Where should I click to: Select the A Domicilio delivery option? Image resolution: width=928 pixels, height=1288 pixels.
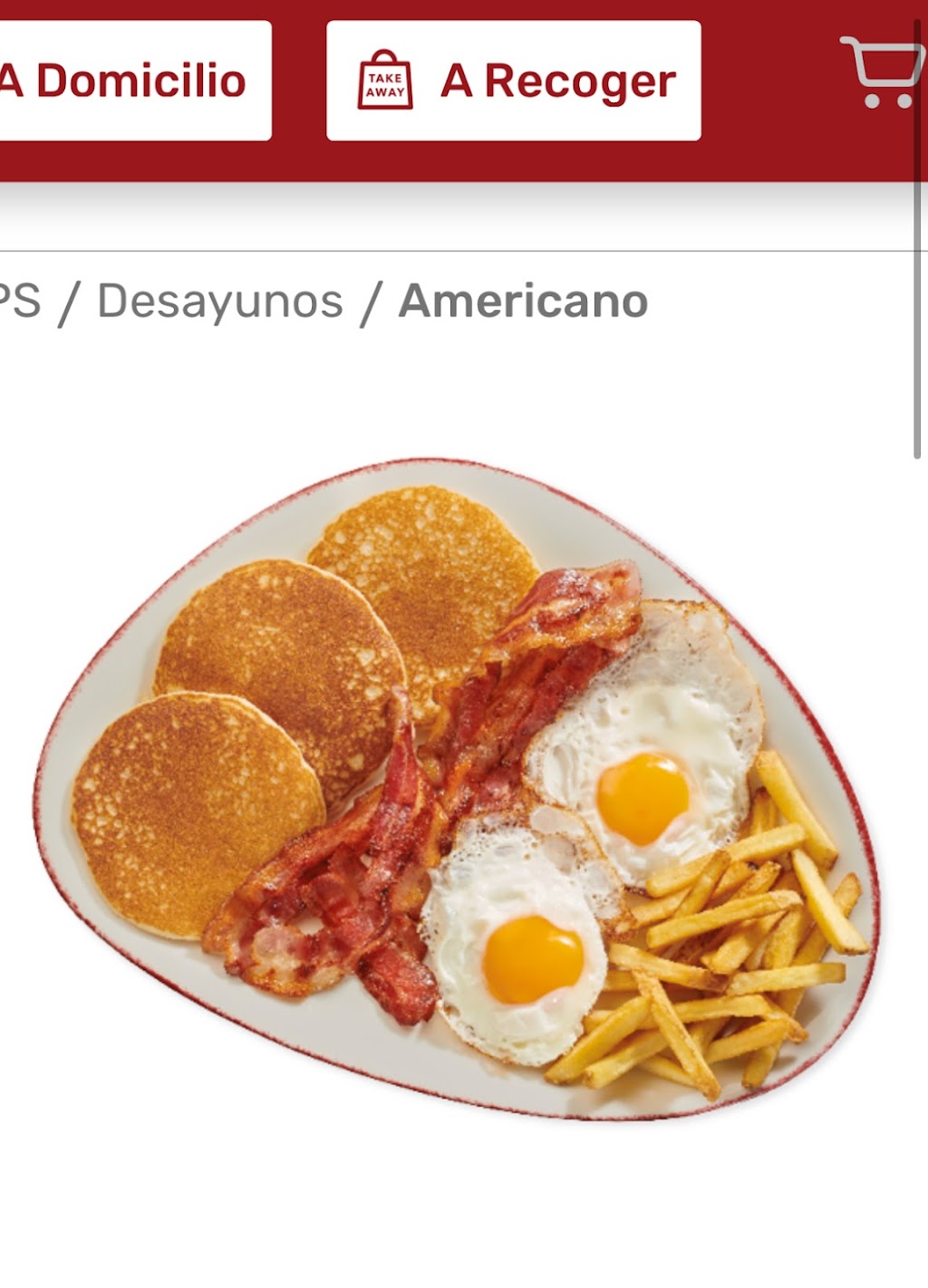click(134, 81)
